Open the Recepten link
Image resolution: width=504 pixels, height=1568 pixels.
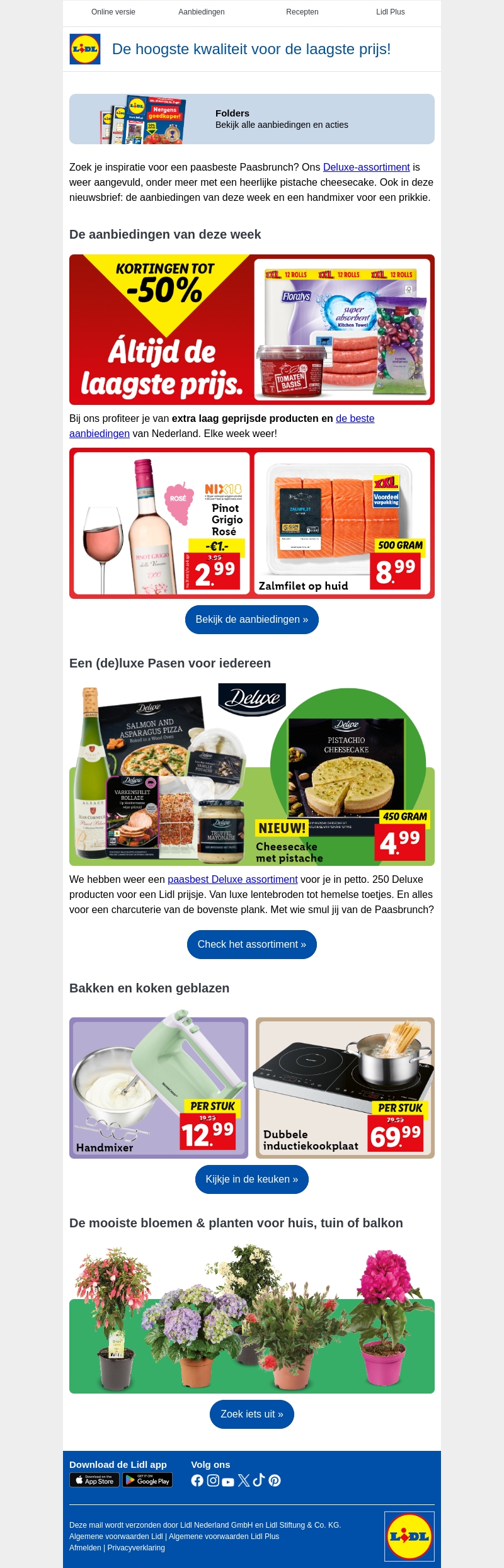coord(302,12)
